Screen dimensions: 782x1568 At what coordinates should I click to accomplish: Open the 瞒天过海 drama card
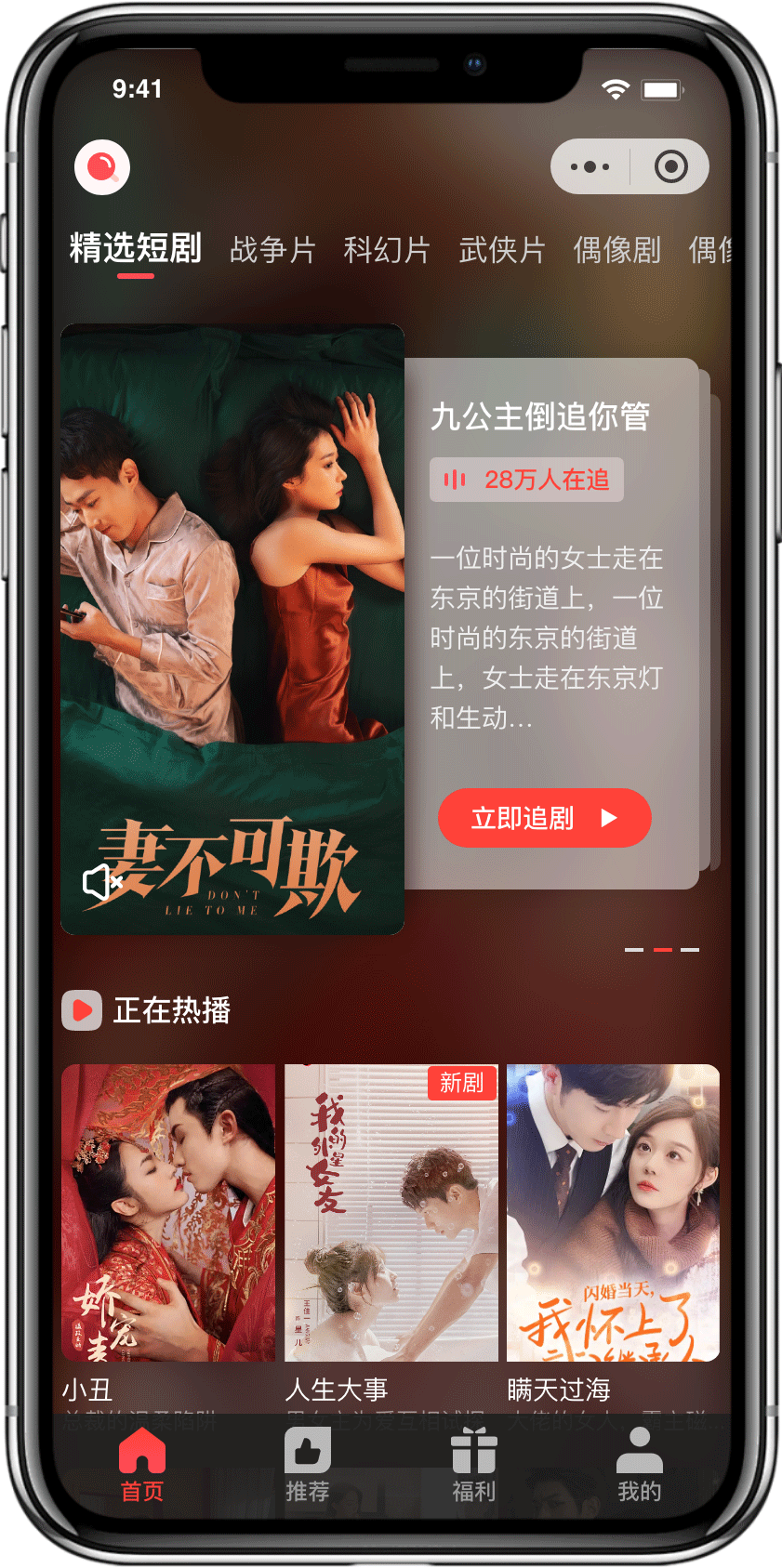coord(613,1213)
